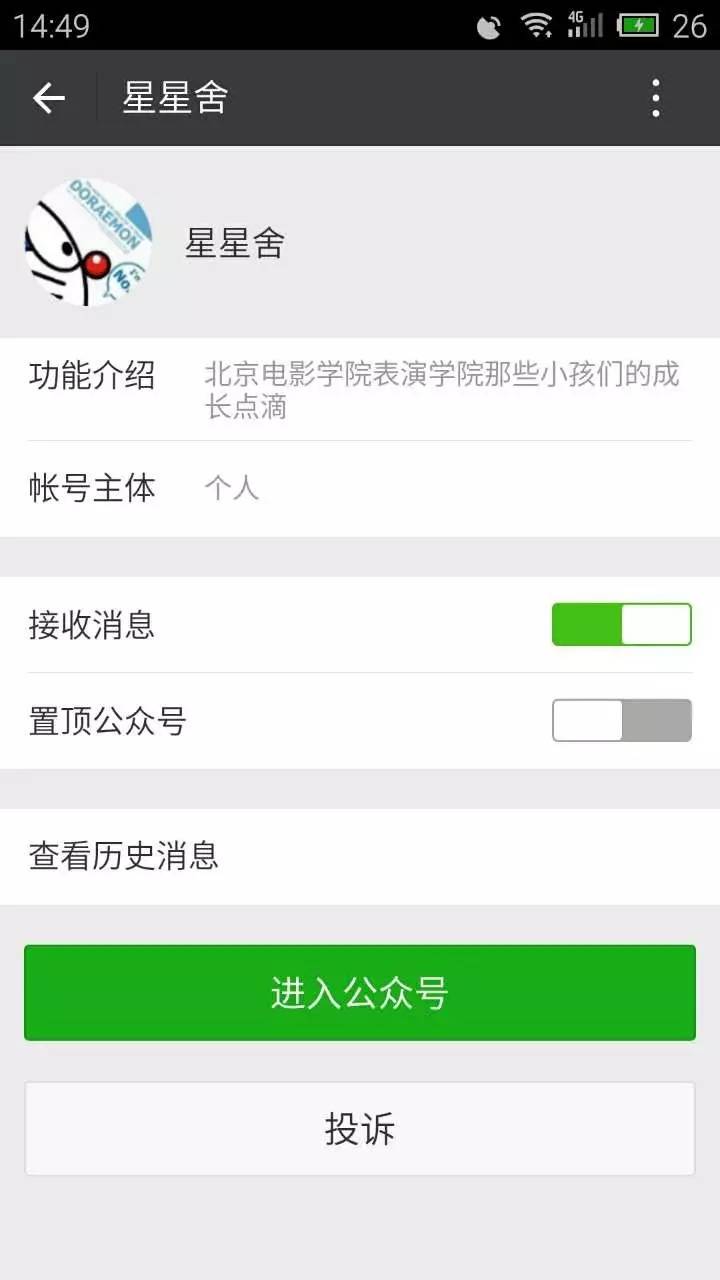Tap the 个人 account owner text

(x=232, y=487)
